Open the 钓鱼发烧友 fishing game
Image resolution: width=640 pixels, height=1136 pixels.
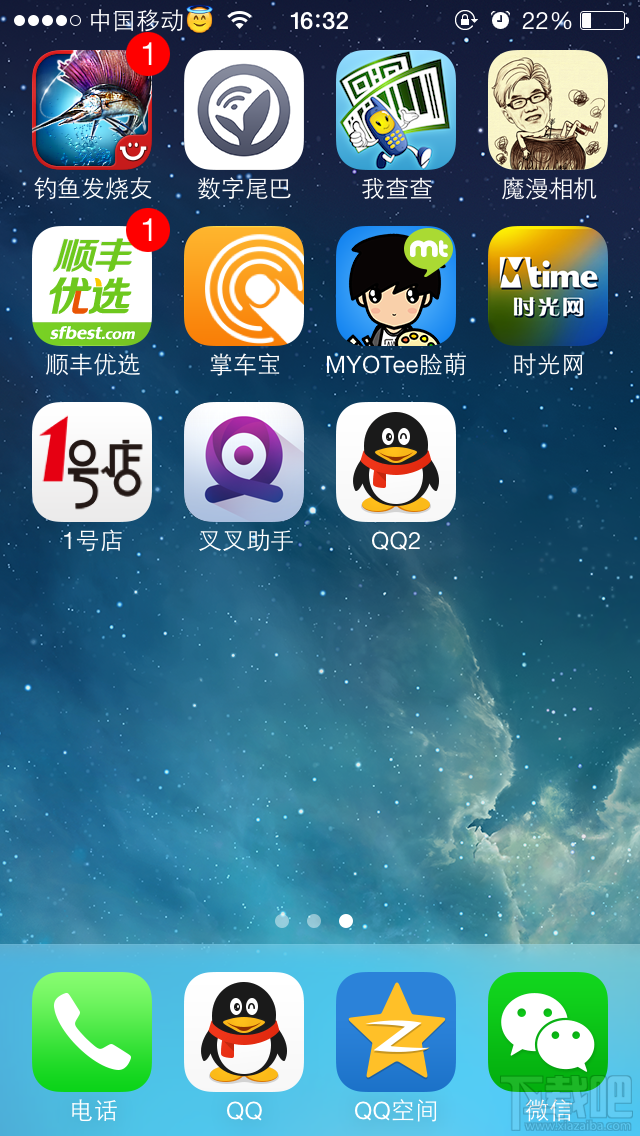point(92,110)
